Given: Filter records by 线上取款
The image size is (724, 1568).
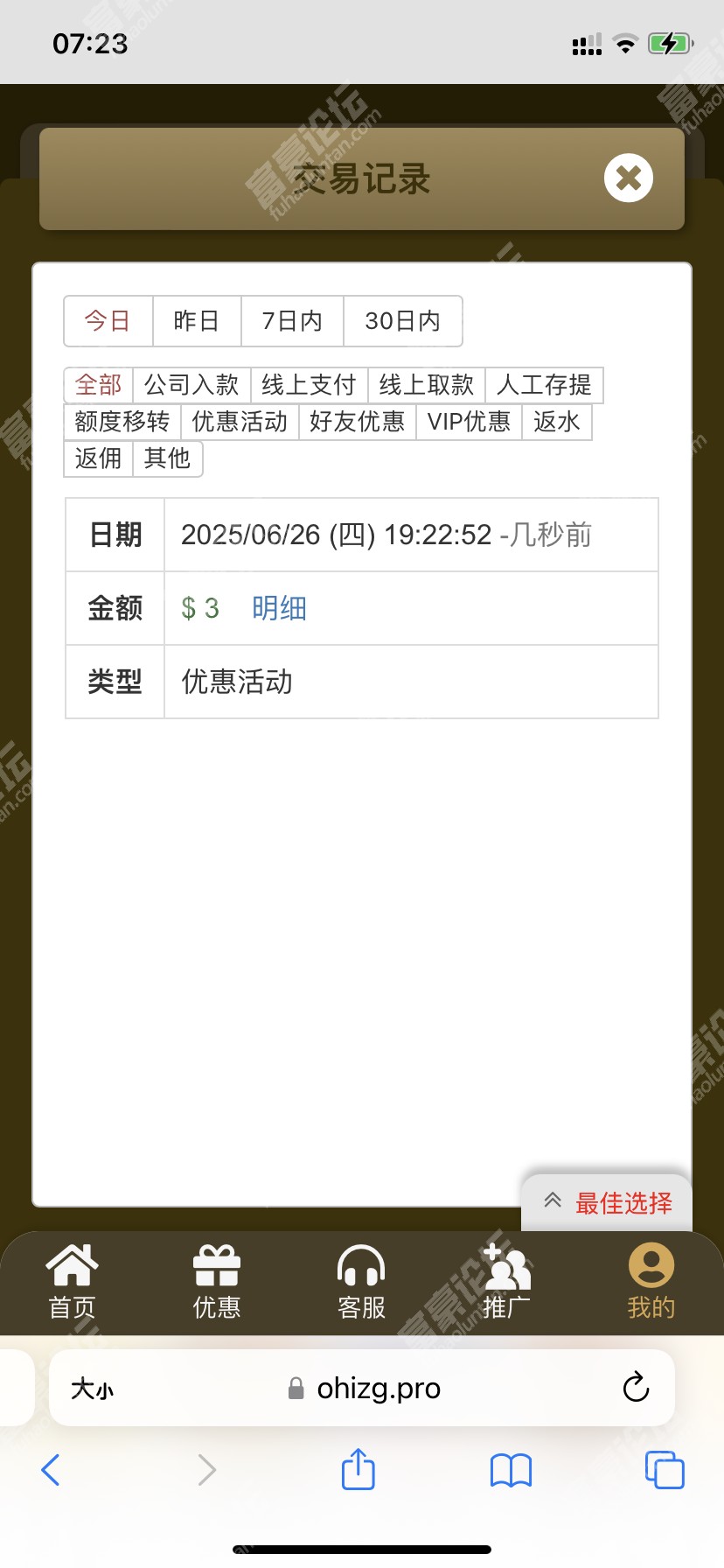Looking at the screenshot, I should [x=426, y=385].
